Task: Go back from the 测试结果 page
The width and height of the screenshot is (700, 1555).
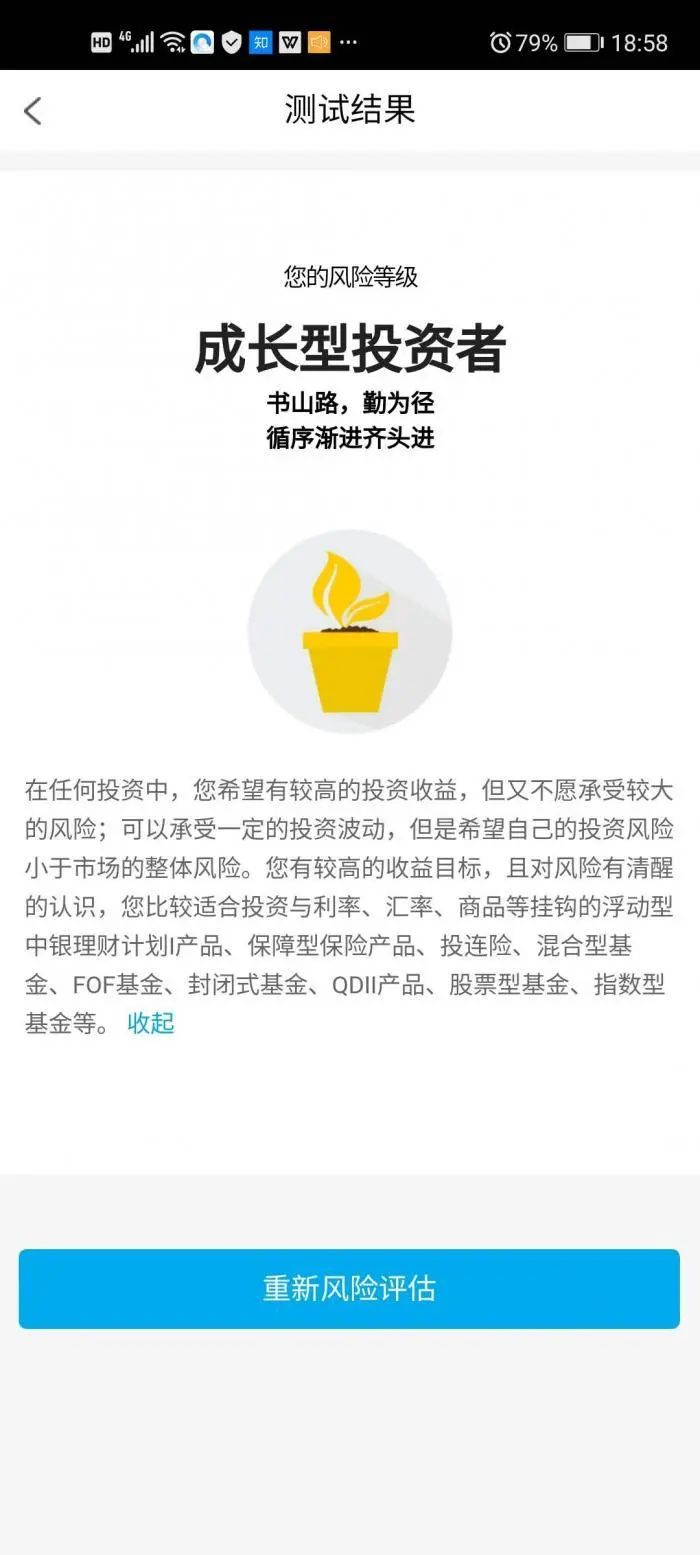Action: (x=33, y=110)
